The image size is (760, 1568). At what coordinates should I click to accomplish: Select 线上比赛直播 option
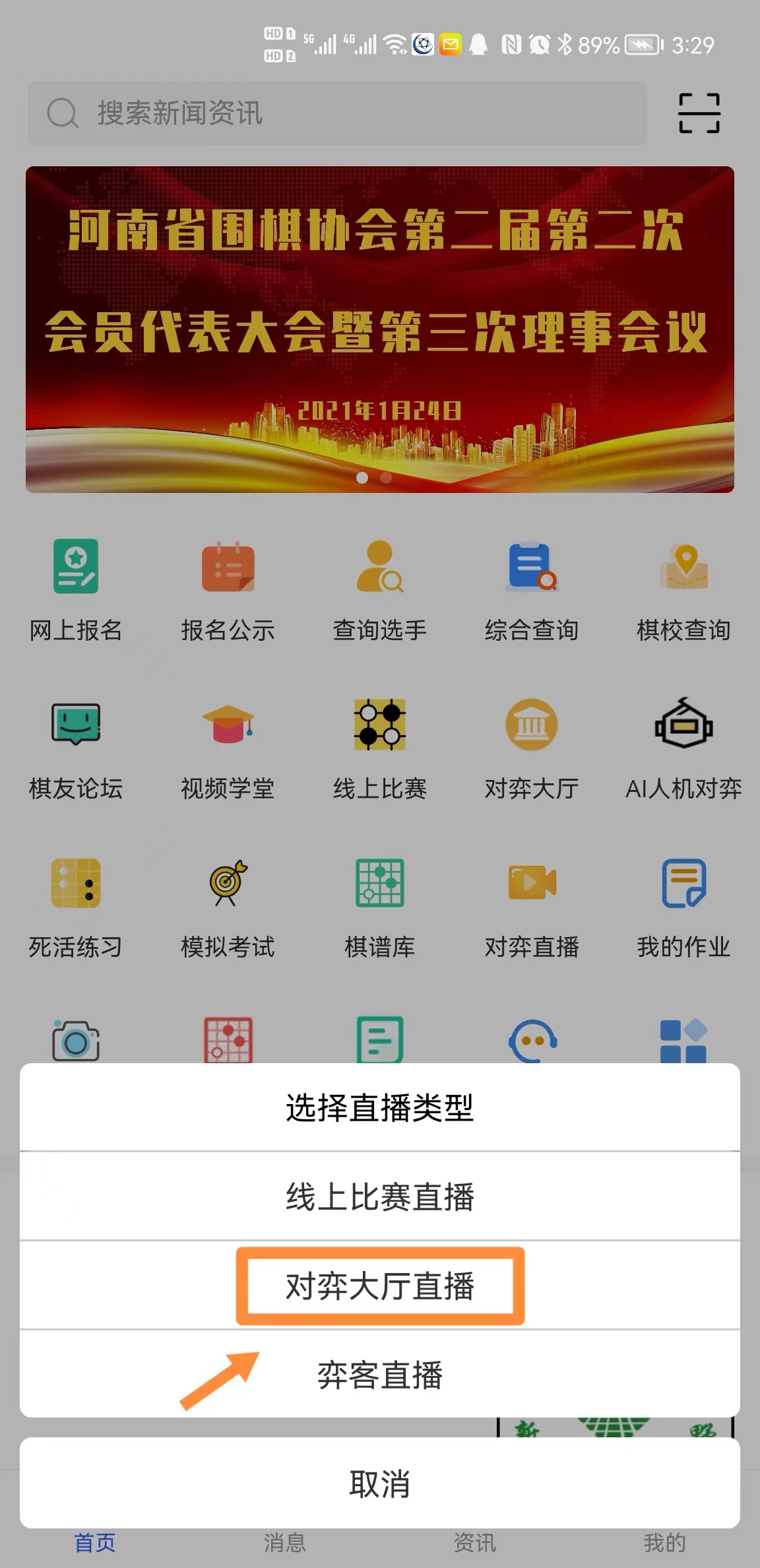point(379,1196)
